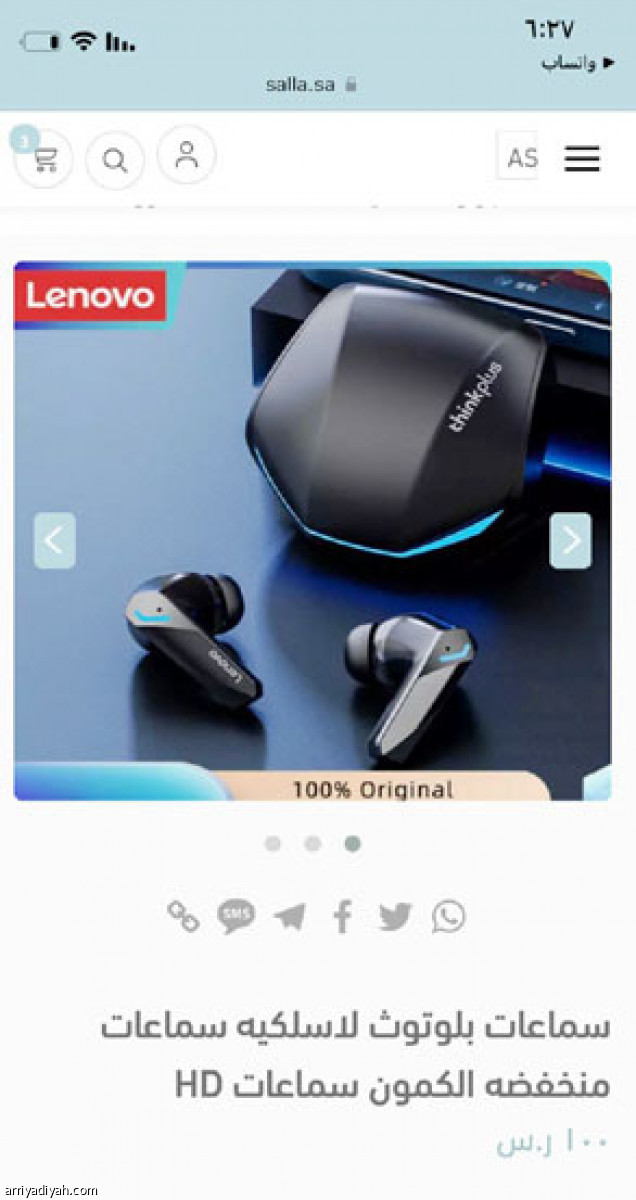Viewport: 636px width, 1200px height.
Task: Show the previous product image
Action: [55, 541]
